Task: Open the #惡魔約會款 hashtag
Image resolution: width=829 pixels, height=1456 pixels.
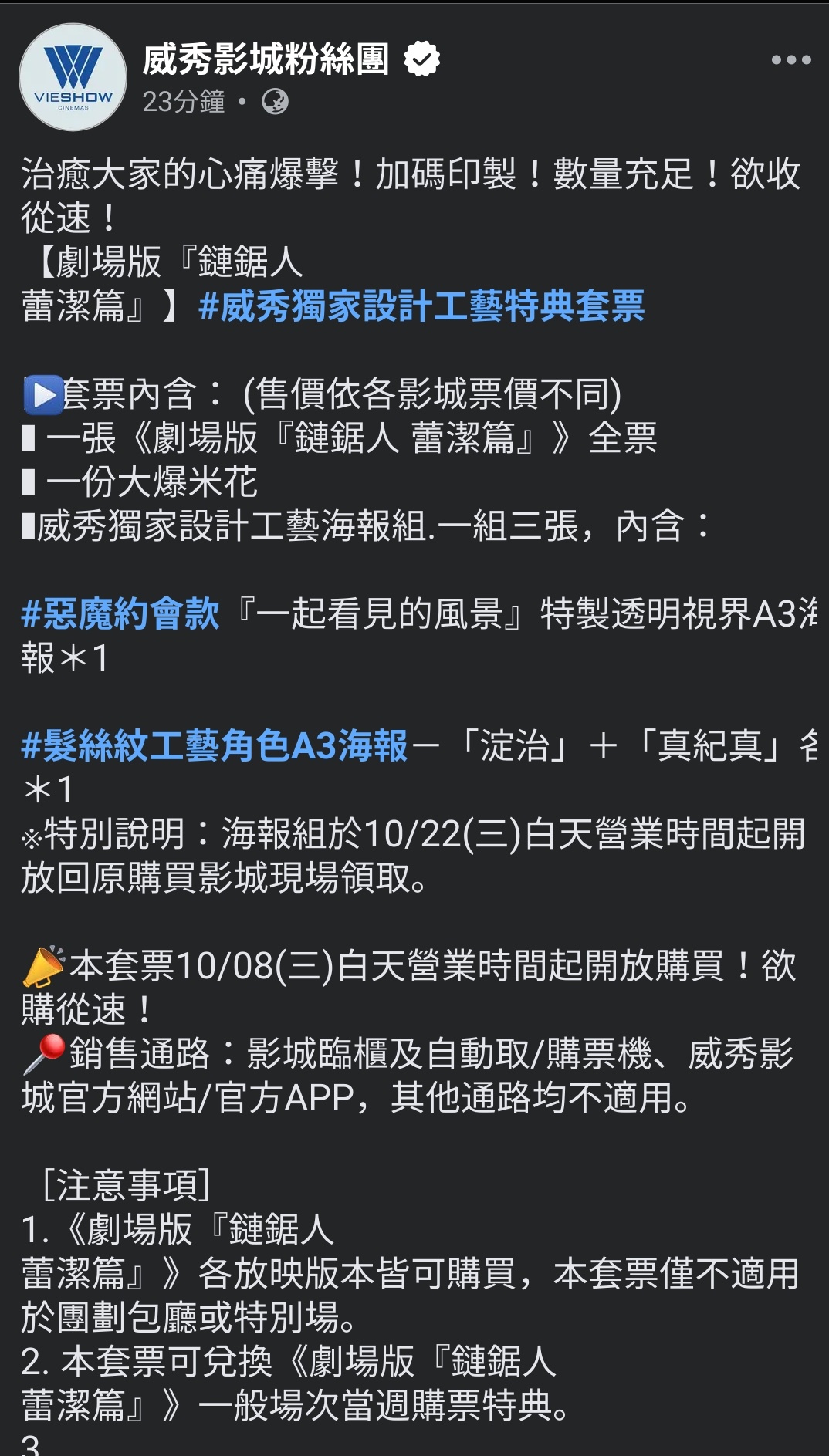Action: (x=120, y=614)
